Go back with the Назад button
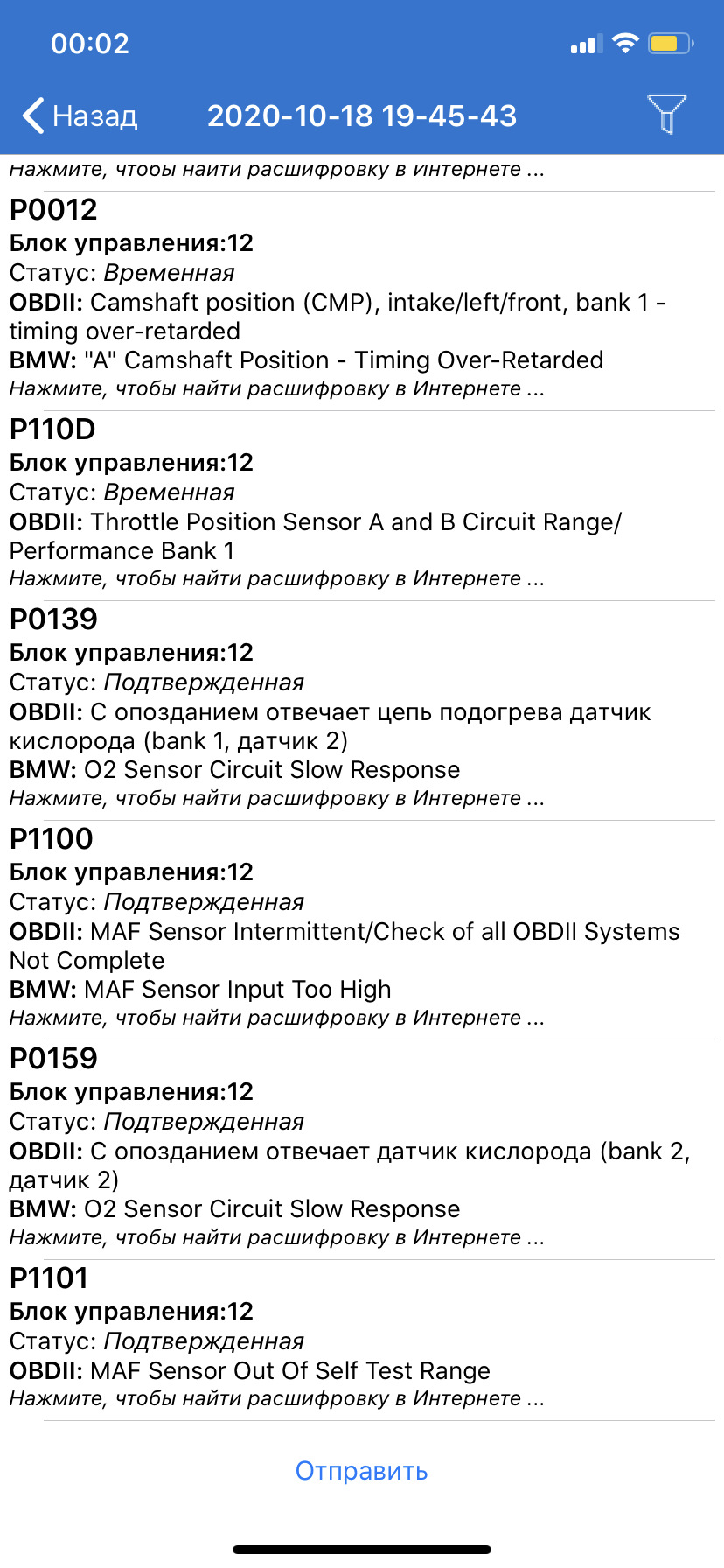 (80, 115)
